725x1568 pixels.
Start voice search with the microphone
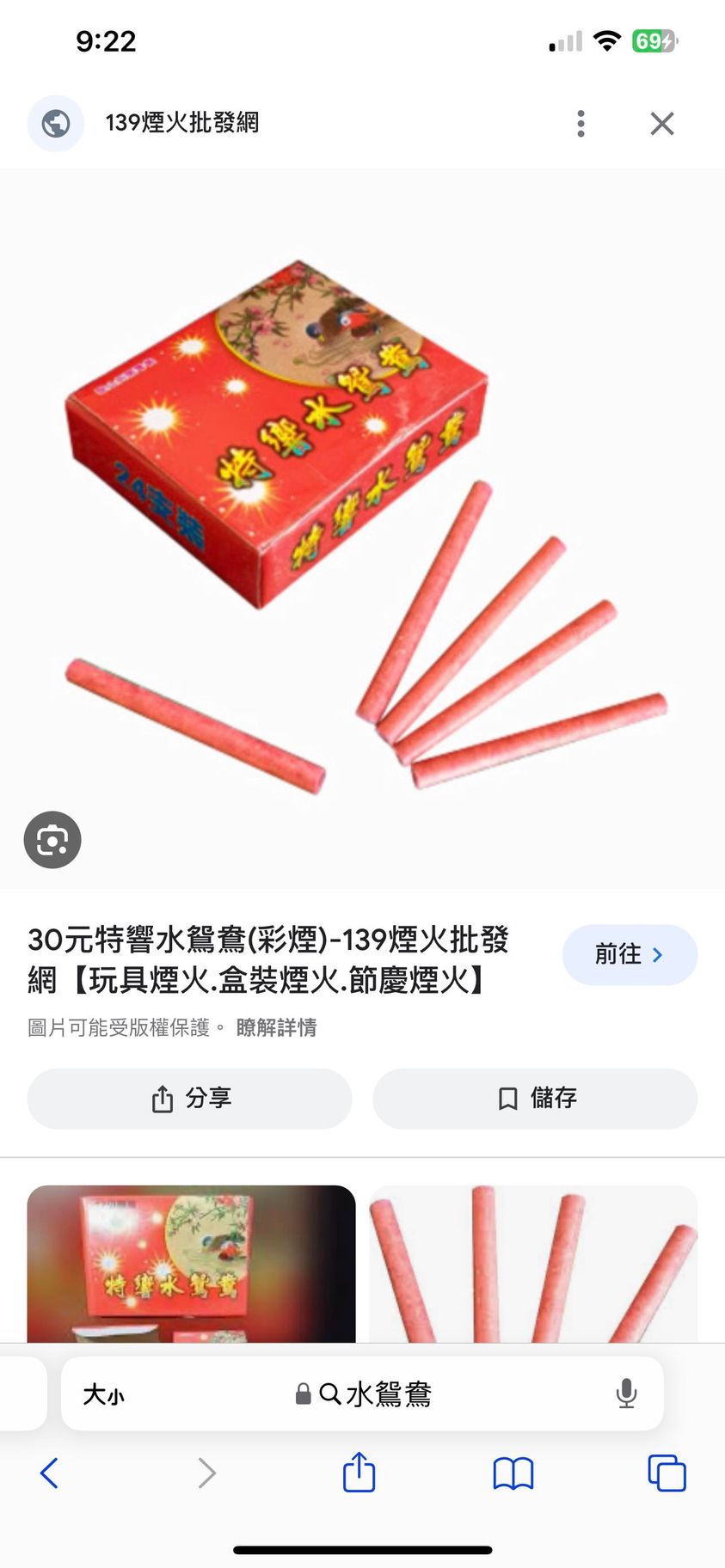(x=626, y=1393)
